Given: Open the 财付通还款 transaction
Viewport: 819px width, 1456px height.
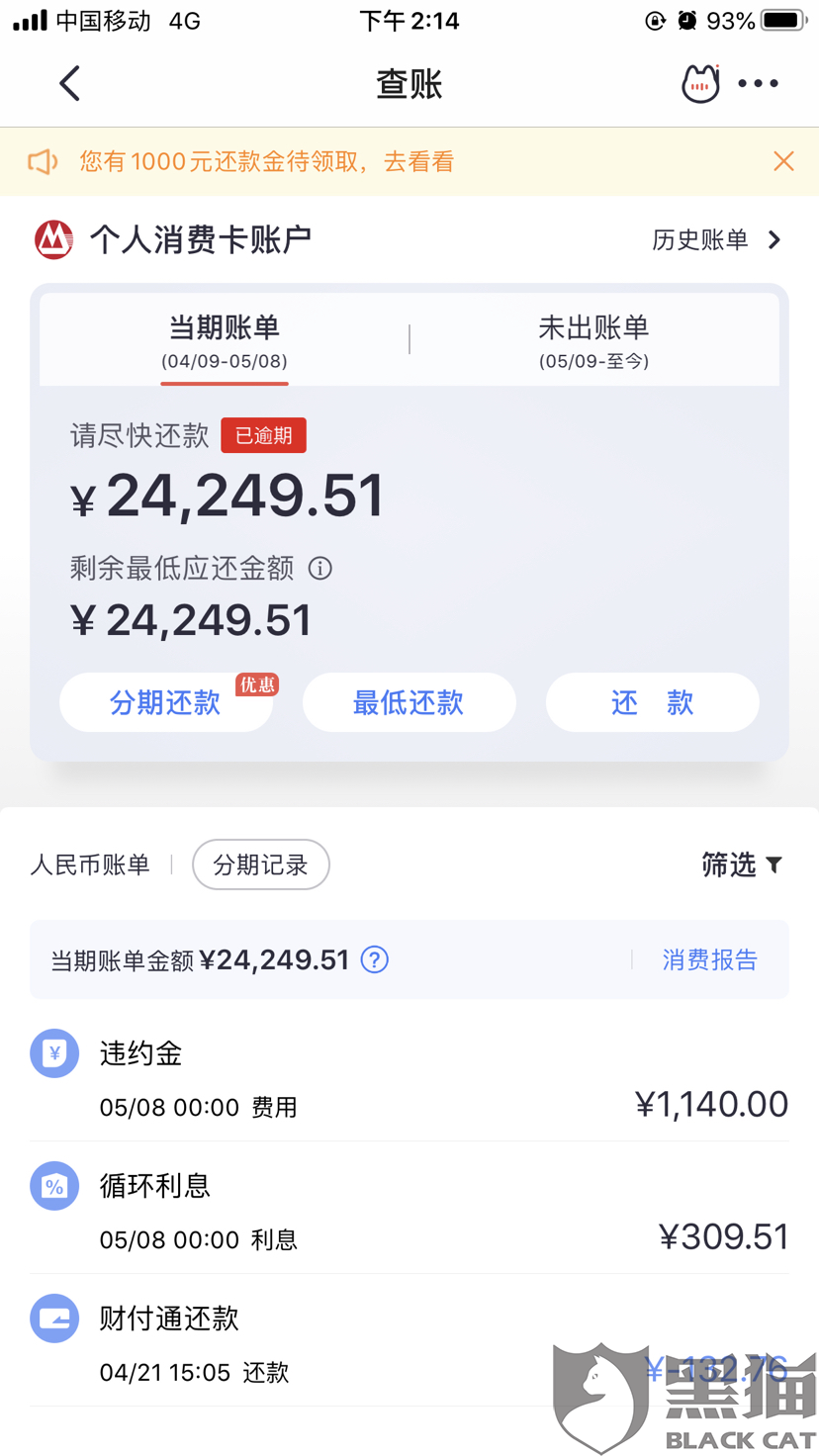Looking at the screenshot, I should point(409,1343).
